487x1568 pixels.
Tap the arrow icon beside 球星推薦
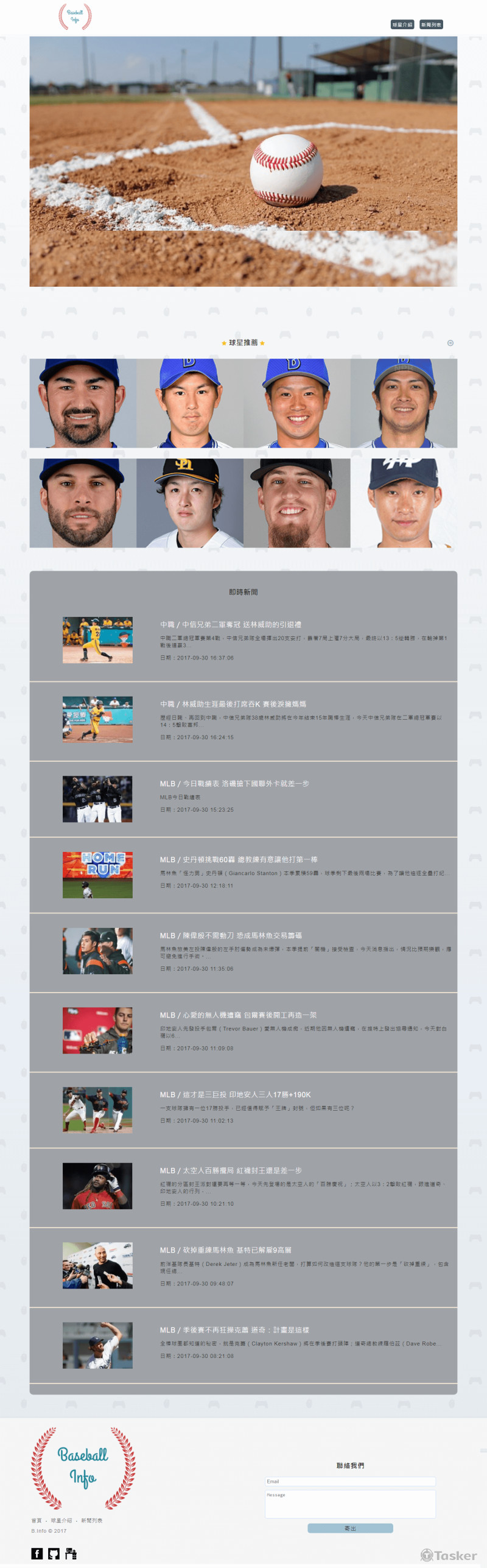tap(450, 343)
